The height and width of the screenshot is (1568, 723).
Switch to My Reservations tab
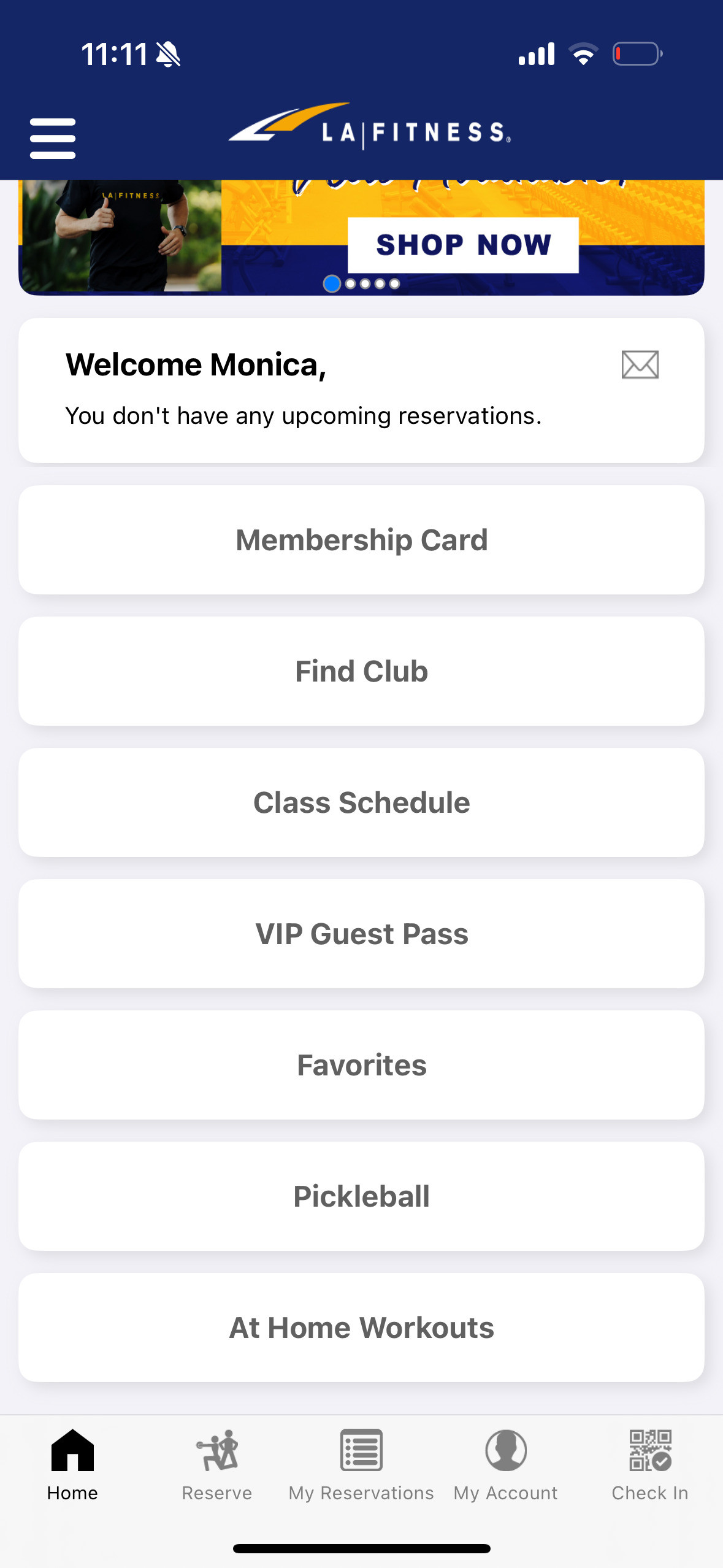(x=361, y=1466)
